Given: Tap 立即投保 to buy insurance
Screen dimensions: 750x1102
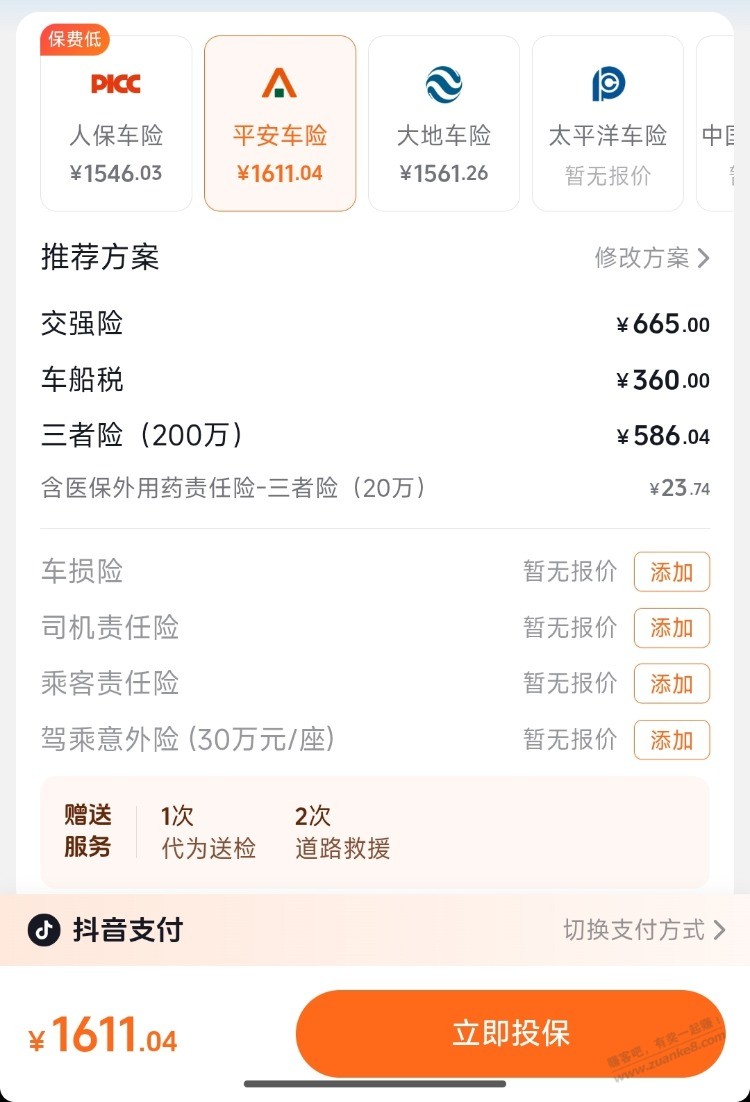Looking at the screenshot, I should 510,1034.
